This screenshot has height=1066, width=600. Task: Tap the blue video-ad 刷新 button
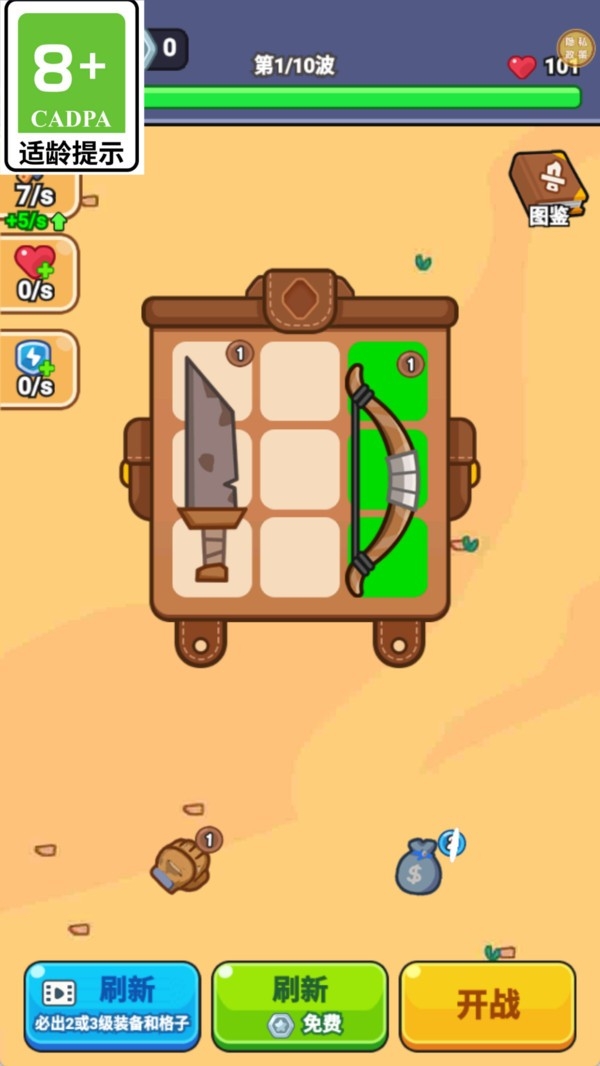pyautogui.click(x=112, y=1005)
